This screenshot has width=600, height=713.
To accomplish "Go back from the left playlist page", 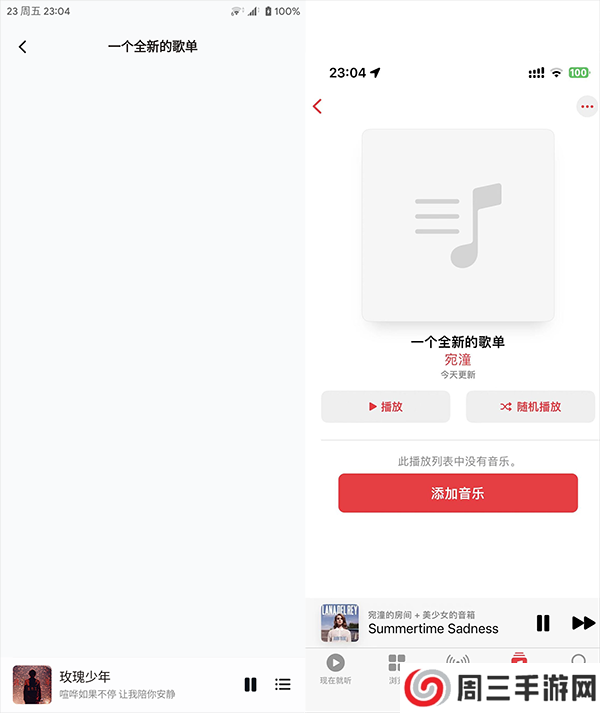I will pyautogui.click(x=23, y=47).
